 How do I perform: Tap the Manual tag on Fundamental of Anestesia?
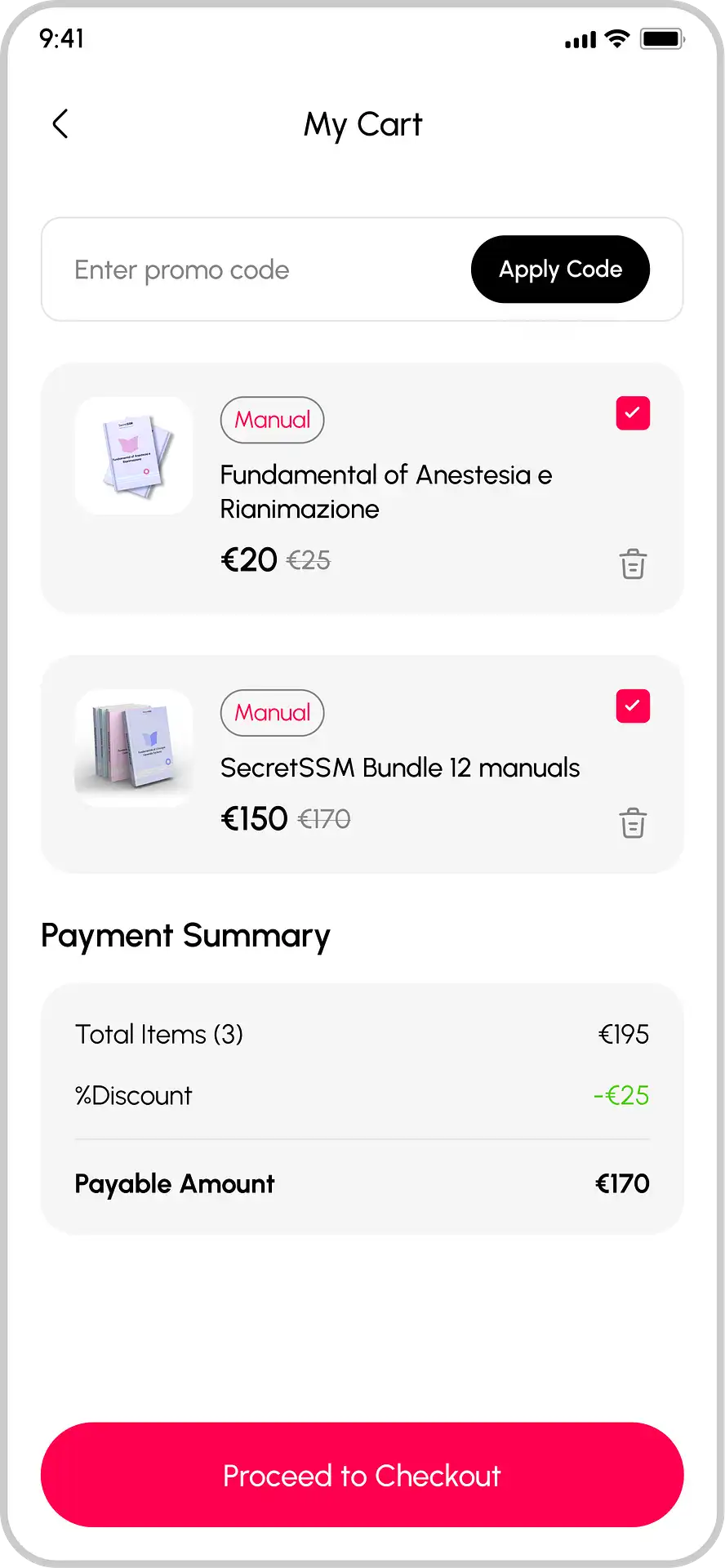[x=272, y=420]
